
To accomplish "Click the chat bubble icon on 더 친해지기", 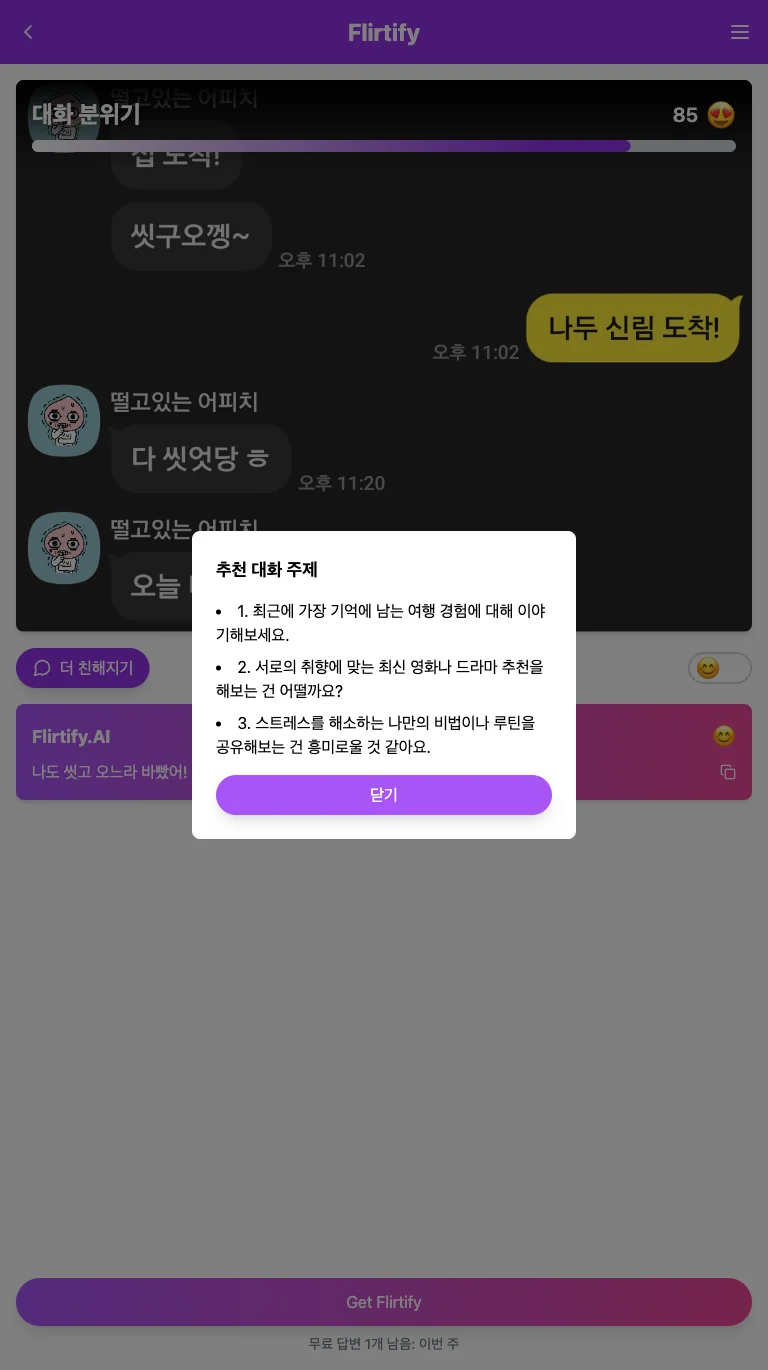I will tap(41, 668).
